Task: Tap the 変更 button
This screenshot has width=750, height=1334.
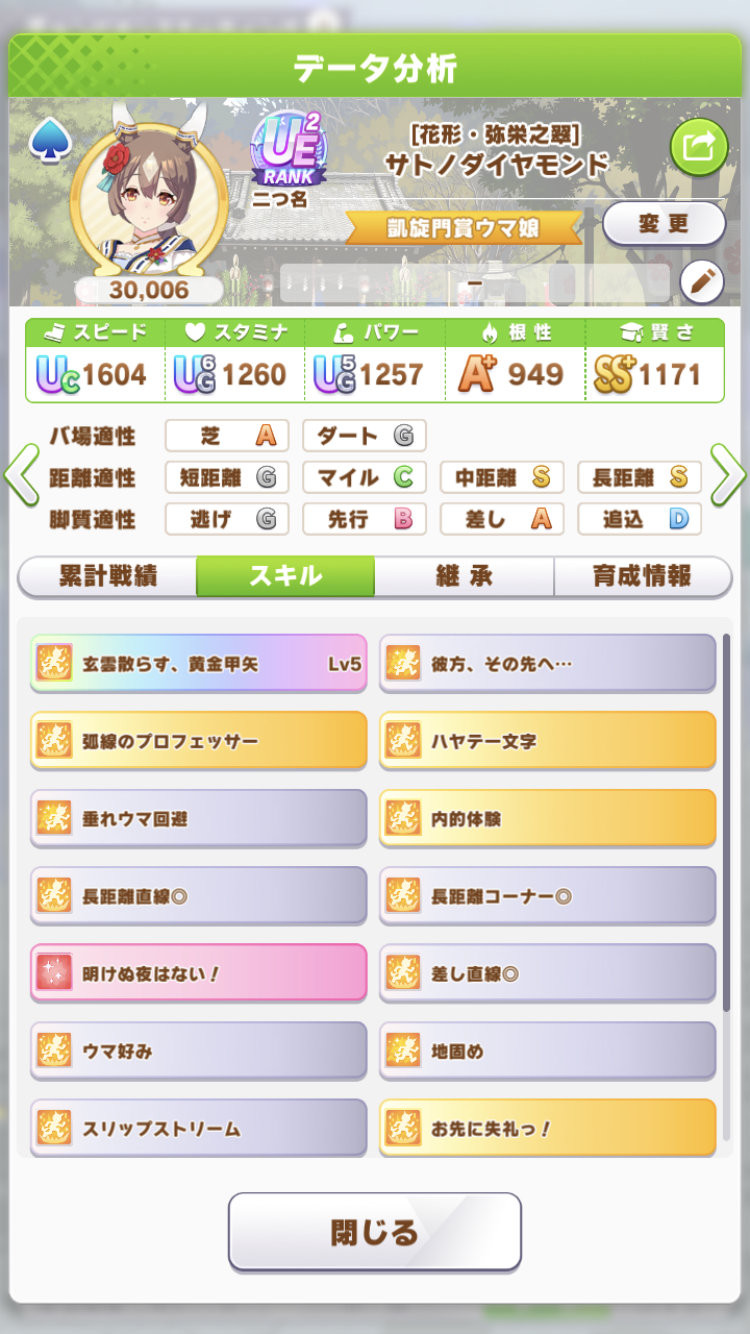Action: coord(663,224)
